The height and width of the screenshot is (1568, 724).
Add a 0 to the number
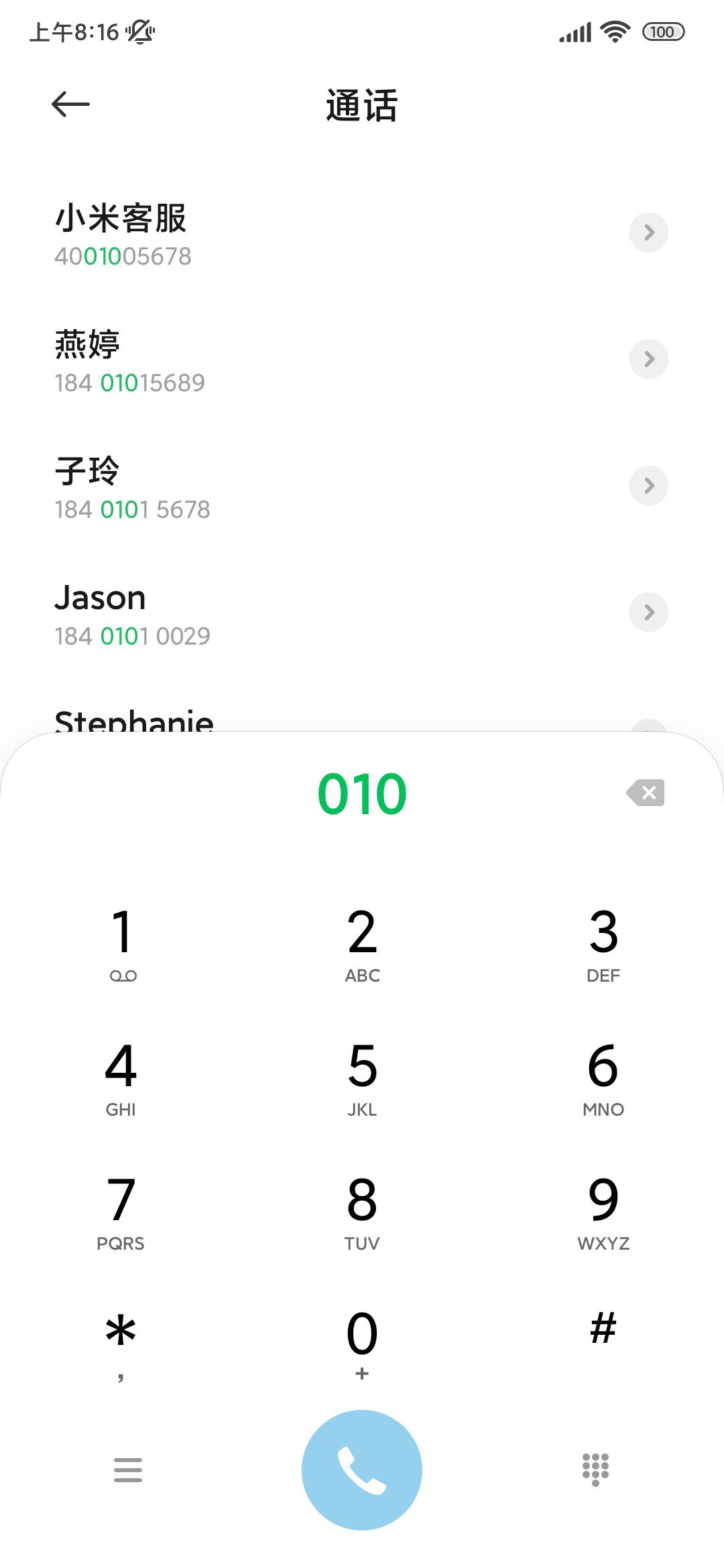(x=362, y=1344)
